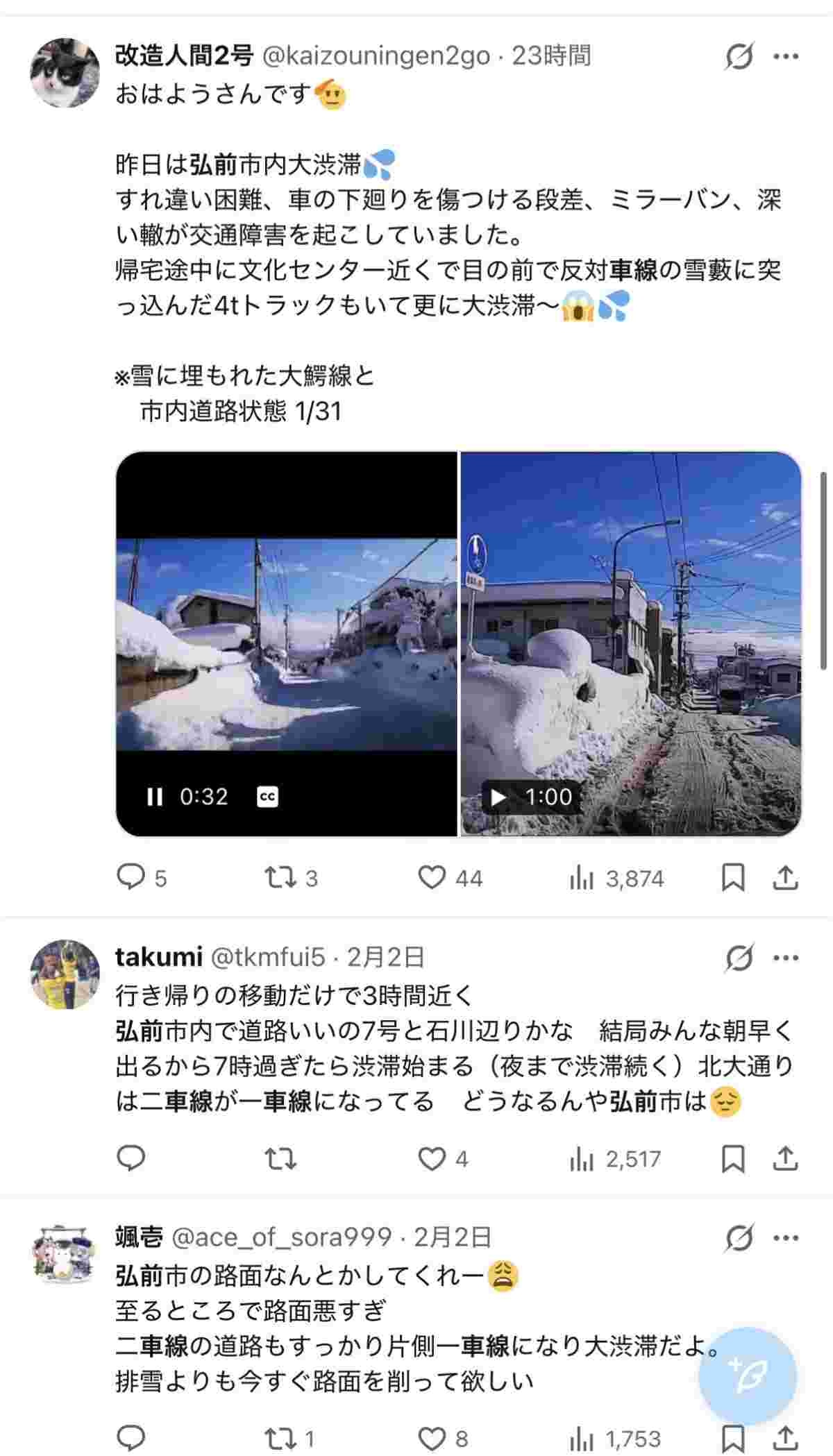Bookmark takumi's post

coord(733,1158)
